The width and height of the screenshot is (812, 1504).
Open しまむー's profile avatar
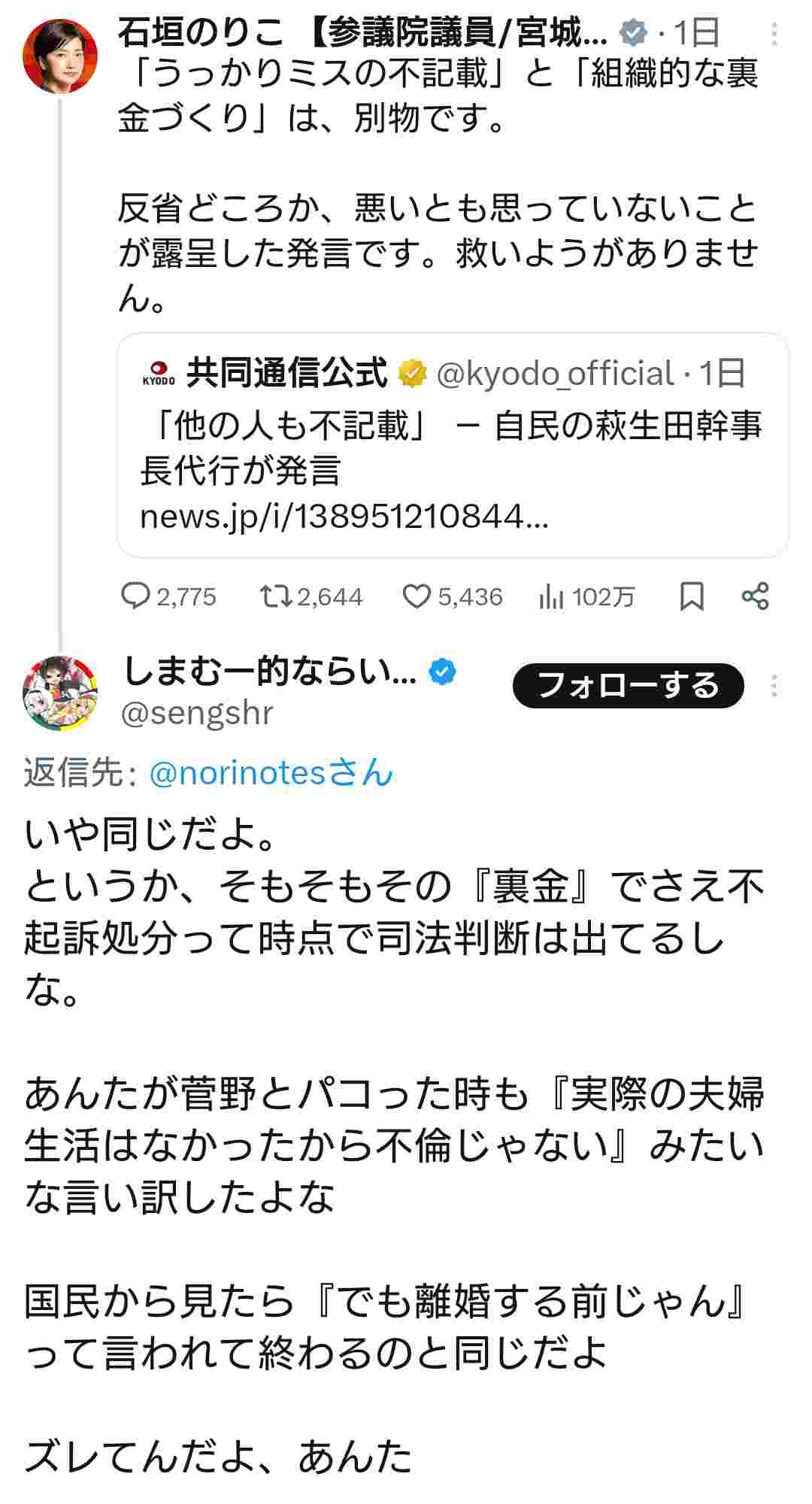pyautogui.click(x=60, y=693)
